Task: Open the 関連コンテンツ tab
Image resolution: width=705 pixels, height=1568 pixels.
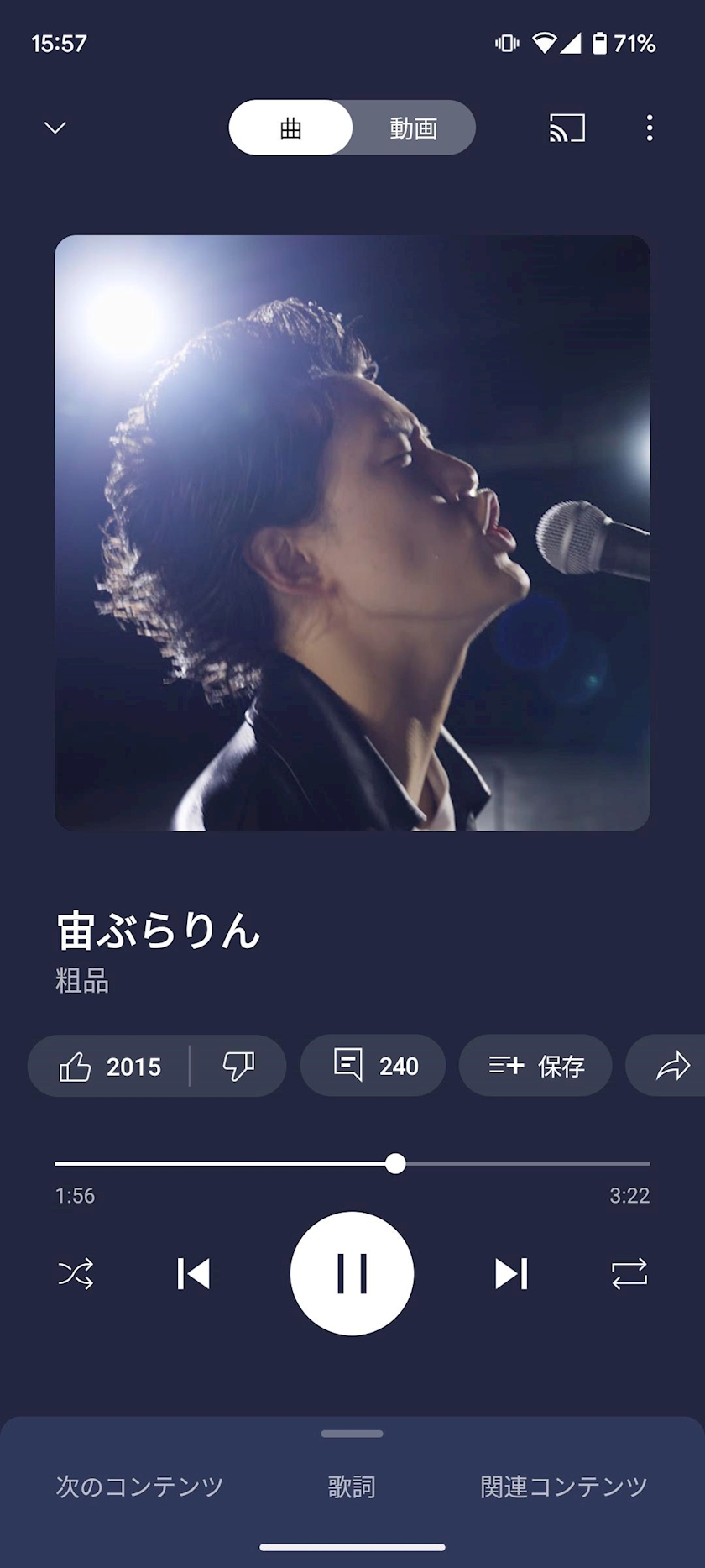Action: click(x=564, y=1487)
